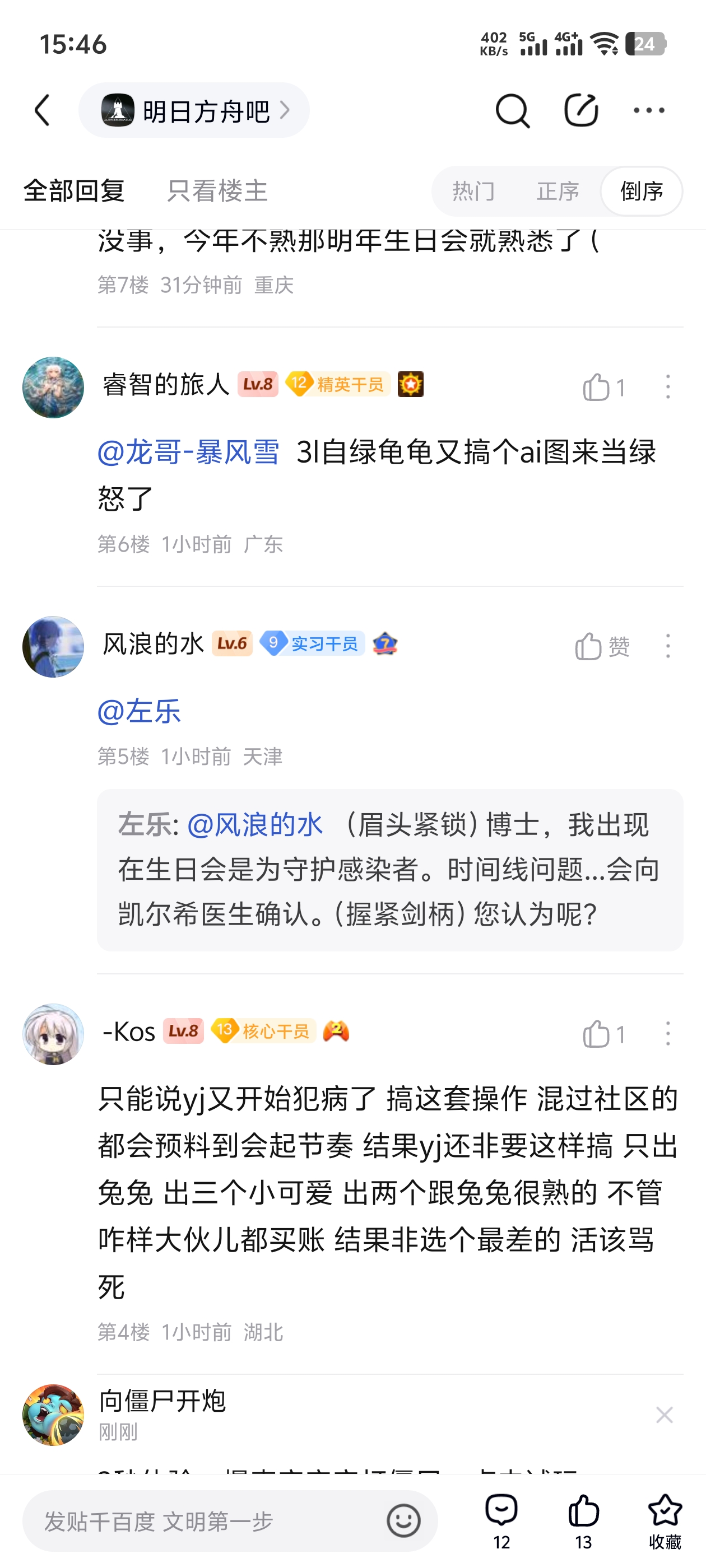Search within the forum
This screenshot has width=706, height=1568.
pos(512,110)
